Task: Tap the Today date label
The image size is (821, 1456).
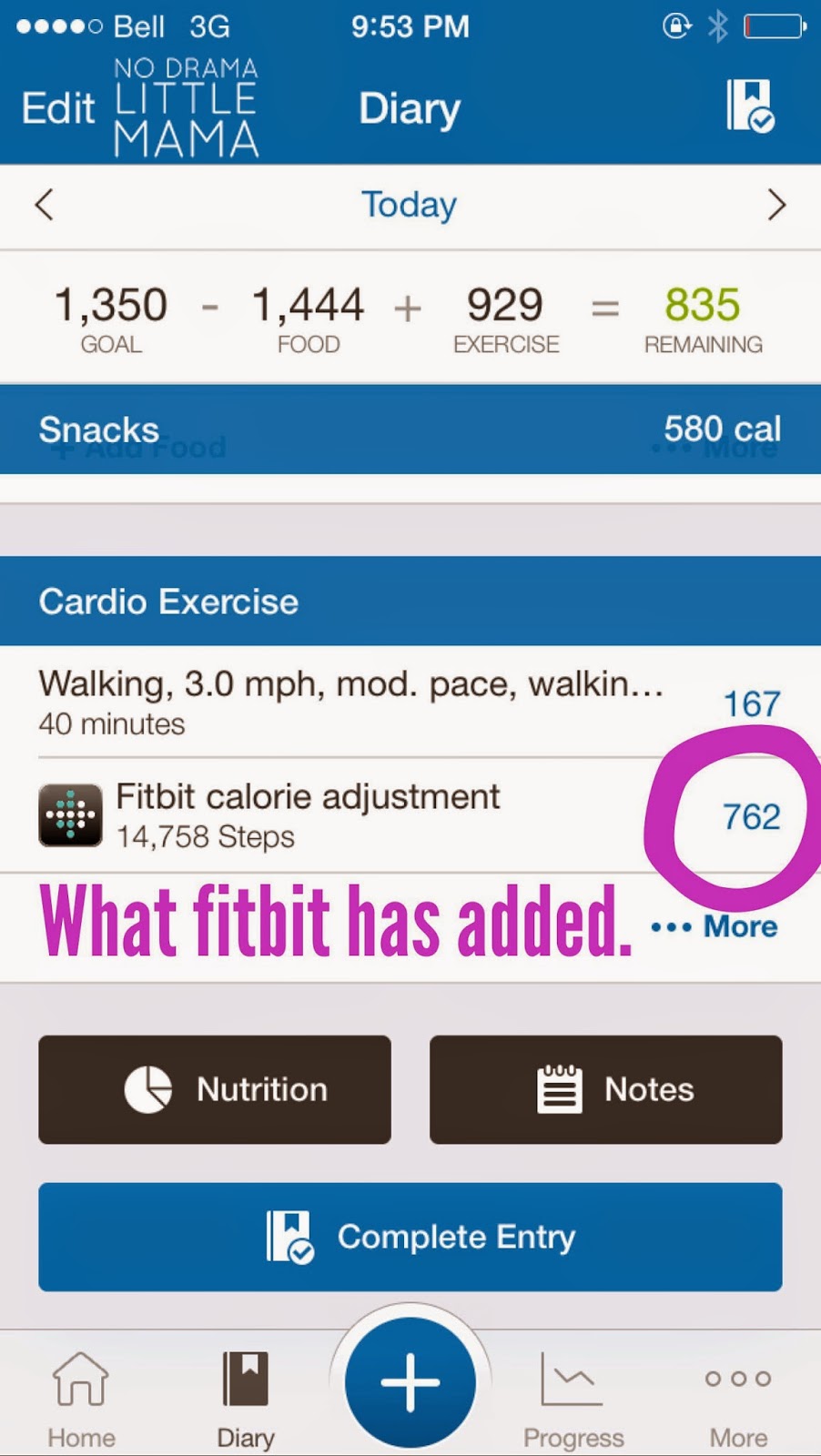Action: pos(410,205)
